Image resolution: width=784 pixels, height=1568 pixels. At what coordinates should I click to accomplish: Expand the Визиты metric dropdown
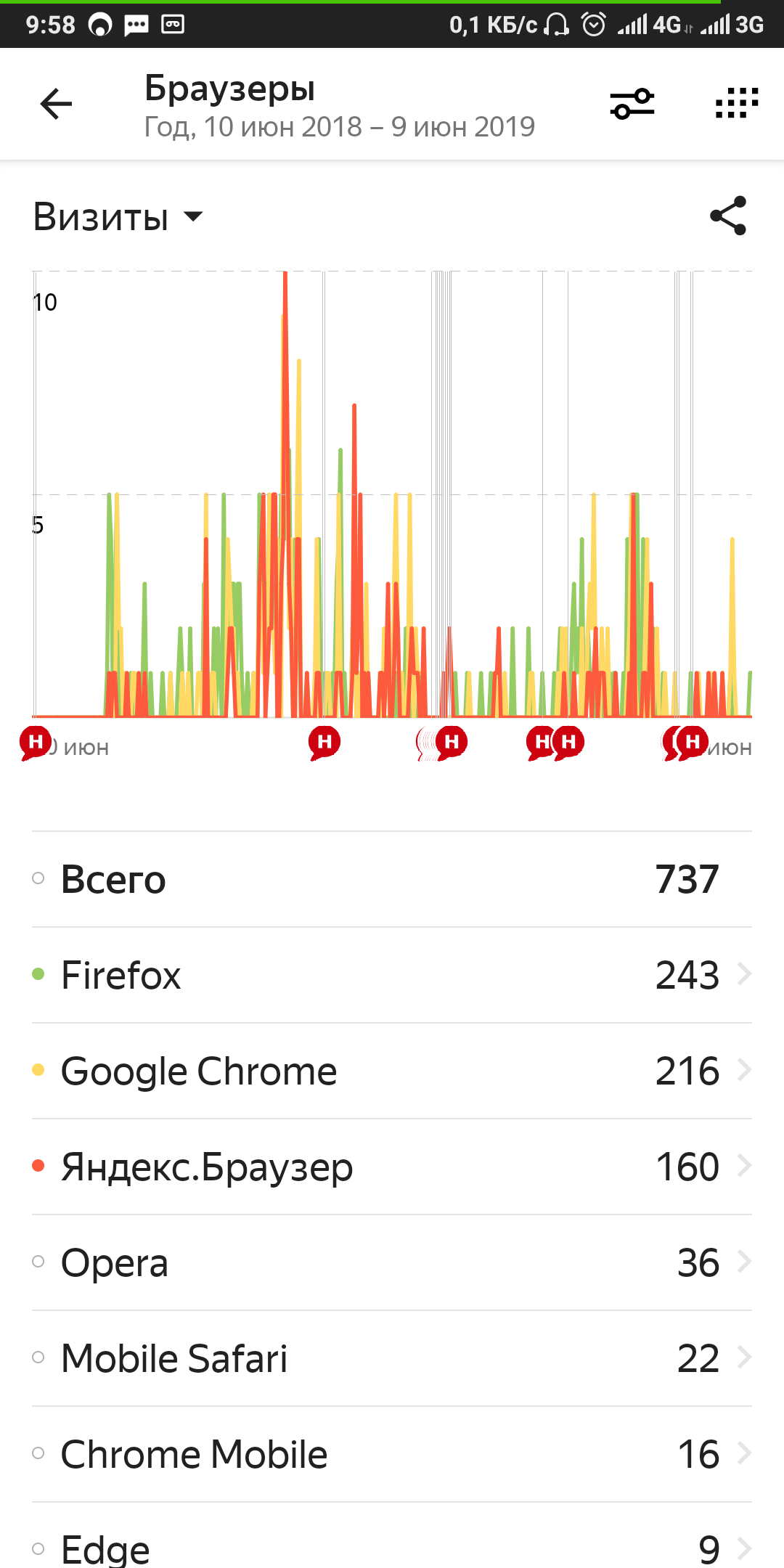click(118, 216)
